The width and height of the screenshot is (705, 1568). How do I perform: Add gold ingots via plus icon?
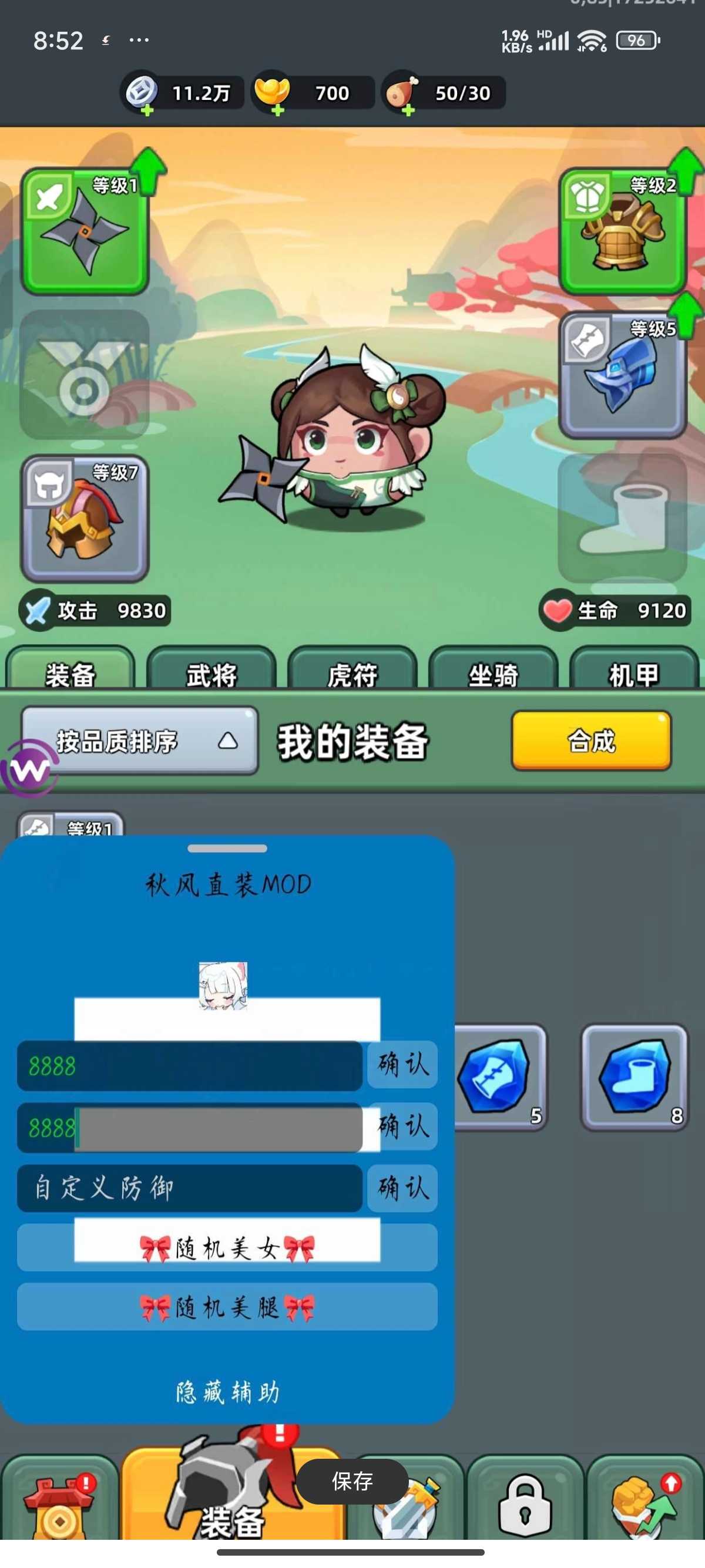click(x=278, y=110)
